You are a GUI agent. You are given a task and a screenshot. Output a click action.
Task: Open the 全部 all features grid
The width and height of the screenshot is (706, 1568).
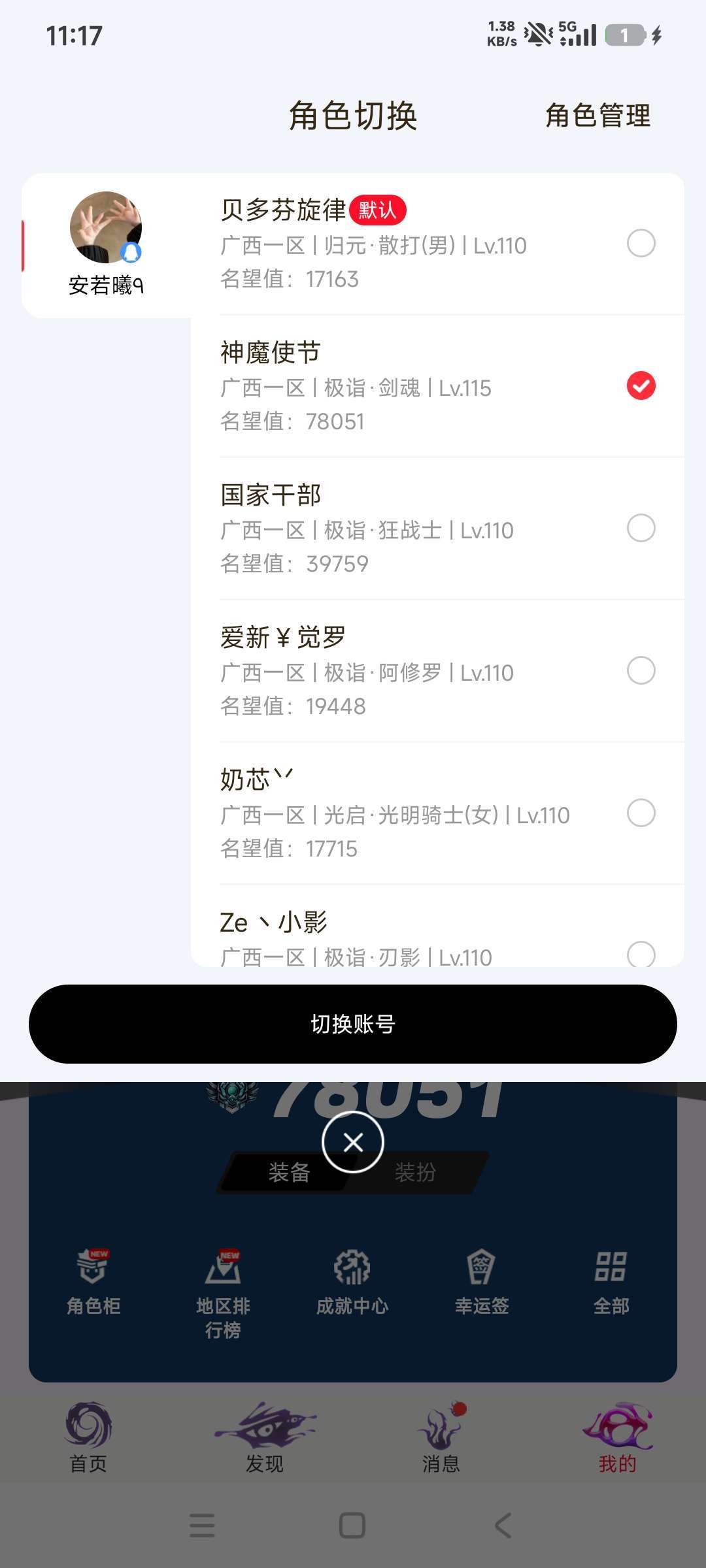(x=609, y=1281)
